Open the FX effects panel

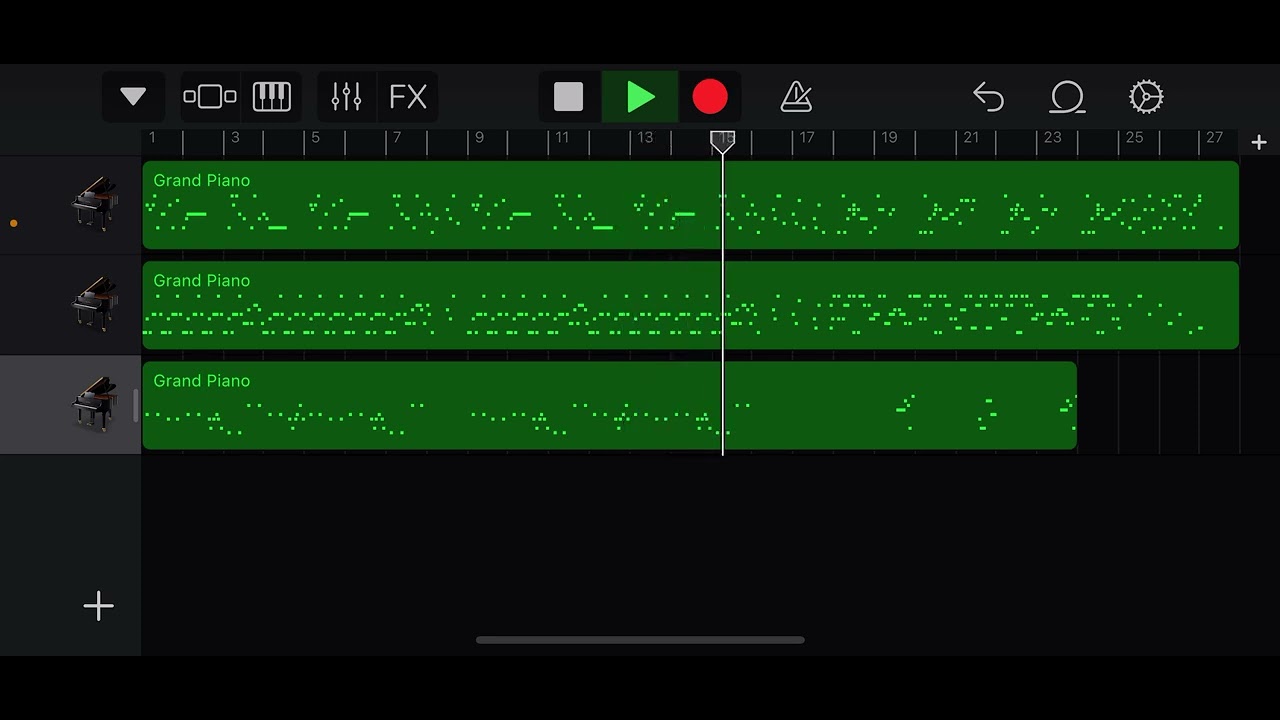pos(408,97)
